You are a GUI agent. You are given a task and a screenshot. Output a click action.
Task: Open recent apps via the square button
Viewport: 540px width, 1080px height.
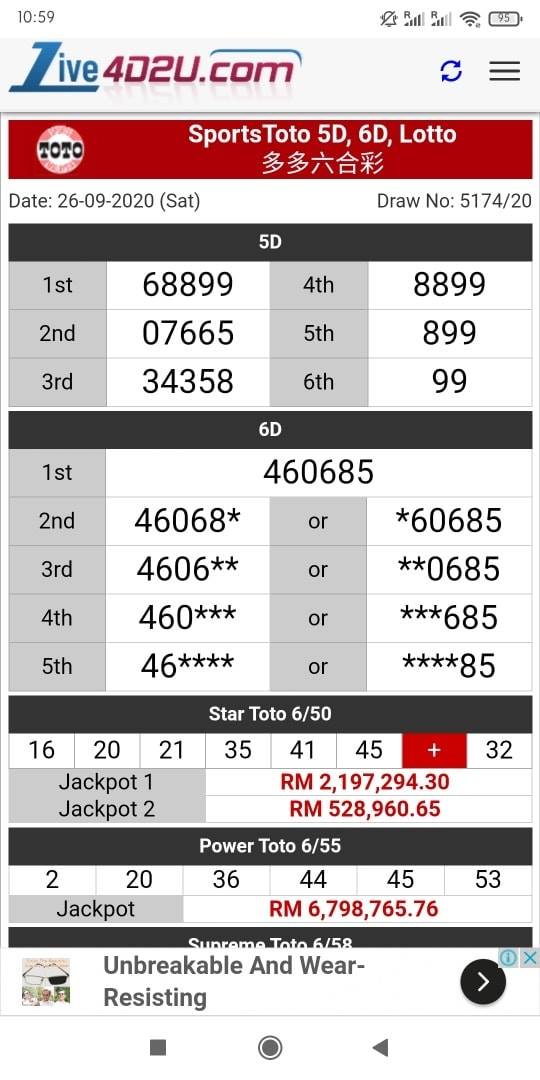point(158,1048)
